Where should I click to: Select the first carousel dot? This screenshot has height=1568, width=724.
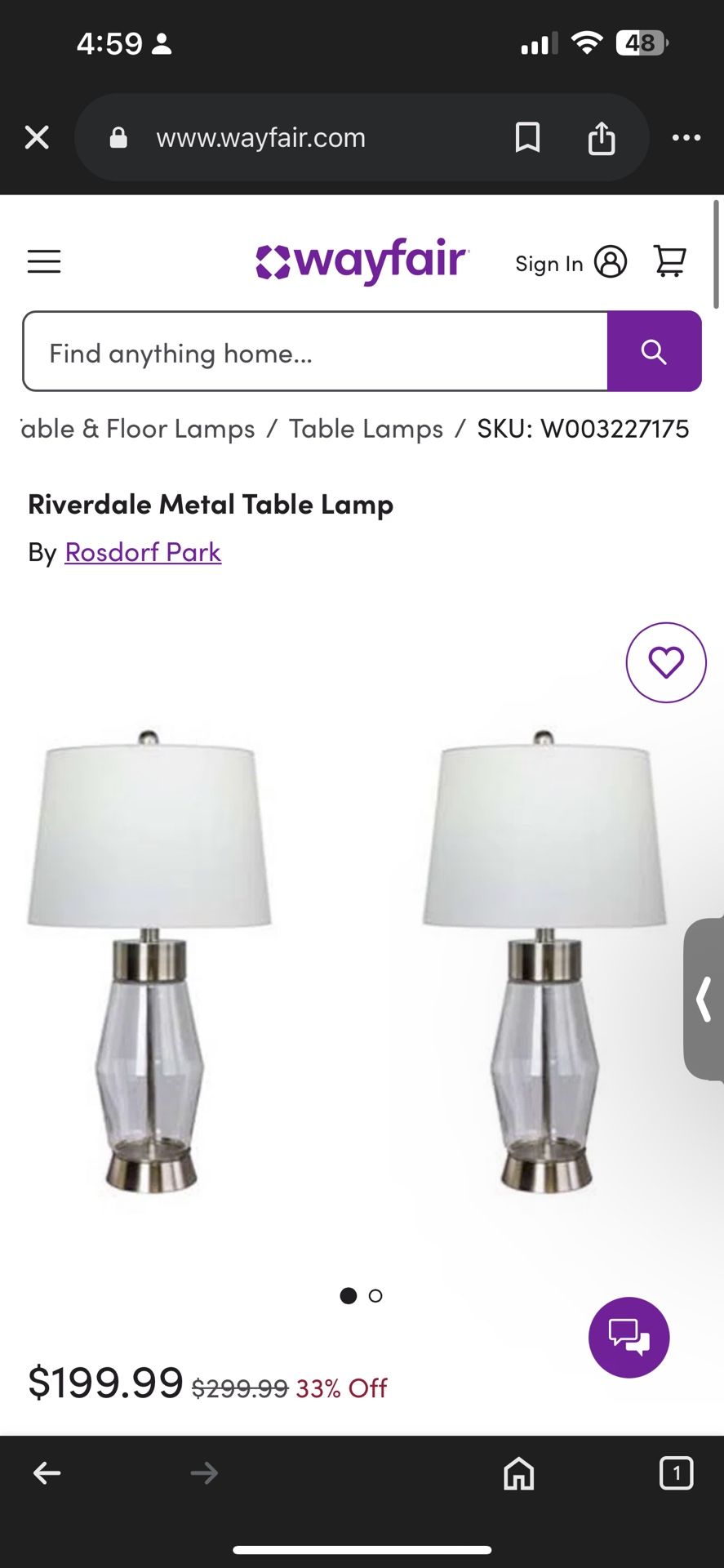pos(349,1295)
